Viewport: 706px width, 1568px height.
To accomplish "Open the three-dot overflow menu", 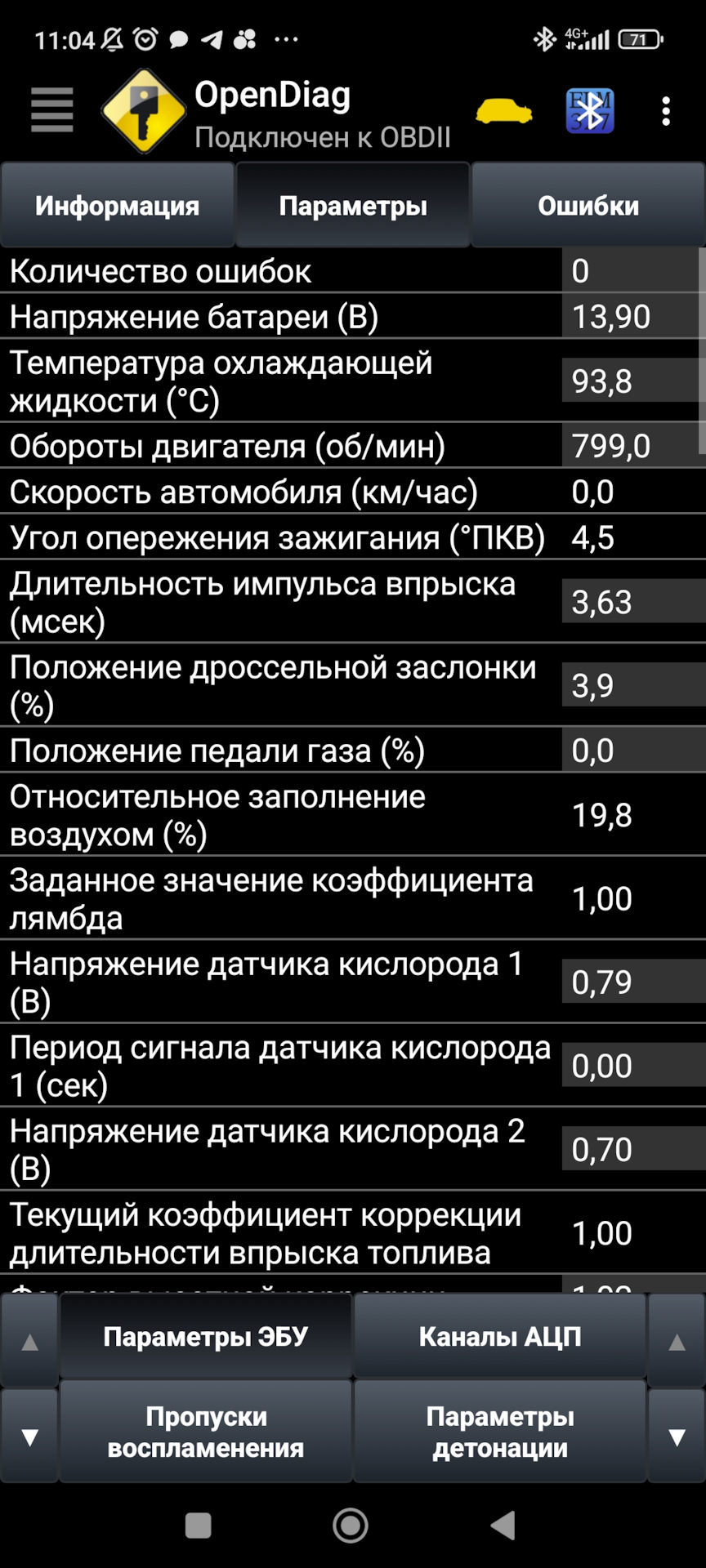I will [666, 112].
